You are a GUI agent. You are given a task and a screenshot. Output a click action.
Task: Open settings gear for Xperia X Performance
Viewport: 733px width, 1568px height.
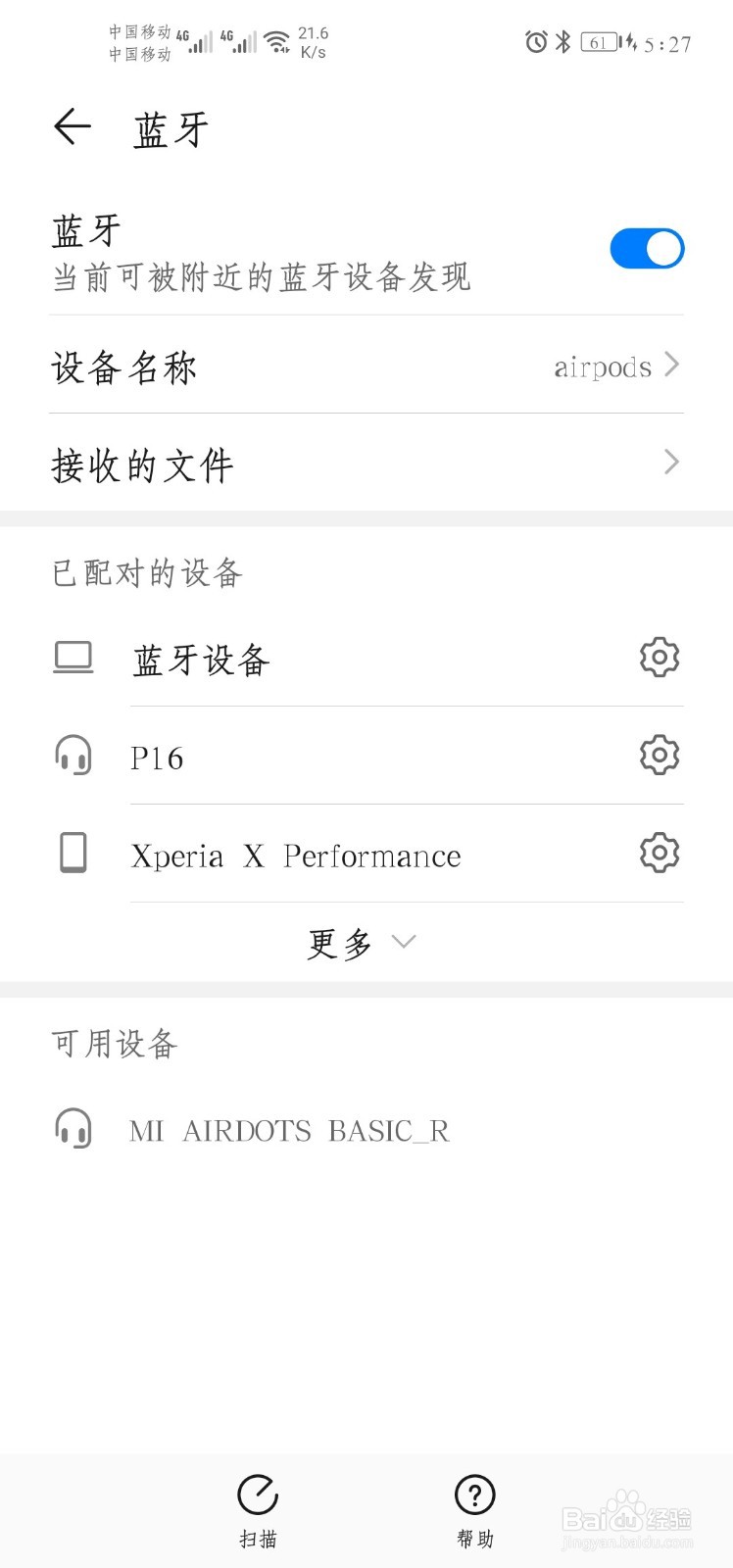point(659,854)
